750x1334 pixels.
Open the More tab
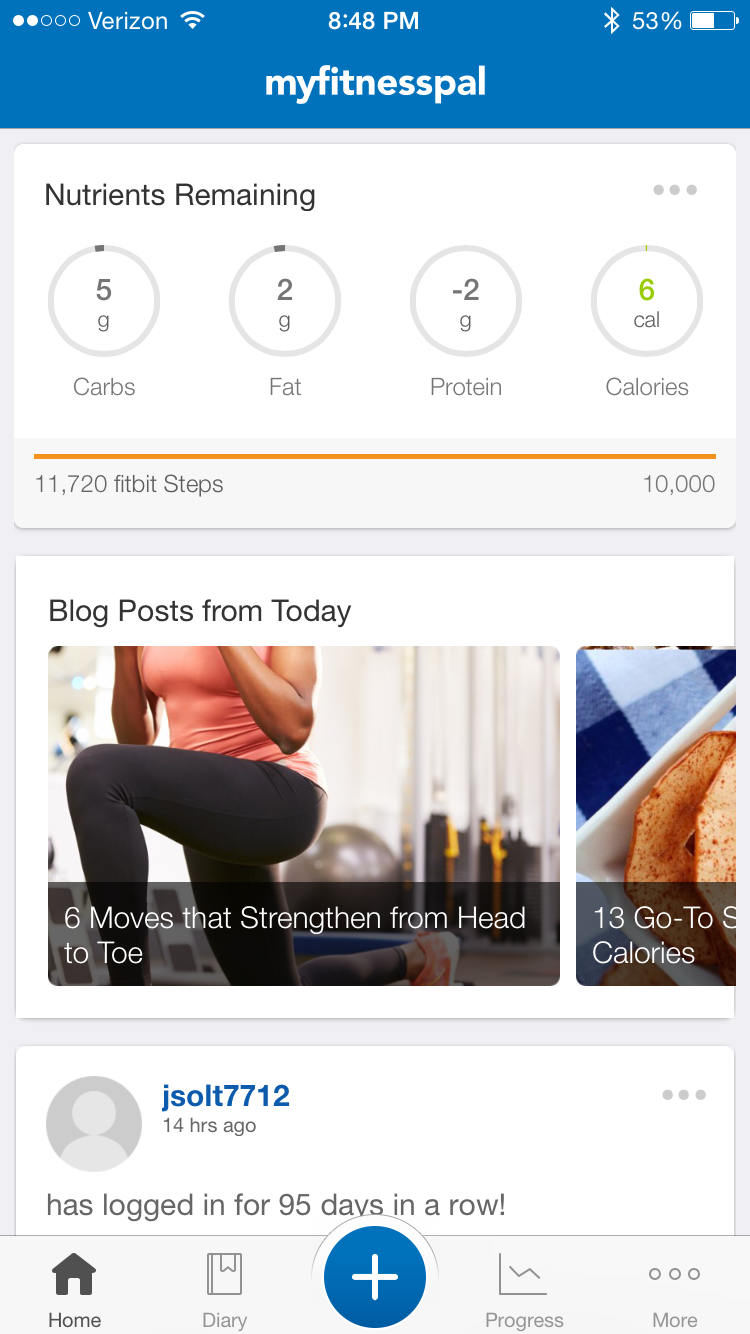[x=674, y=1289]
